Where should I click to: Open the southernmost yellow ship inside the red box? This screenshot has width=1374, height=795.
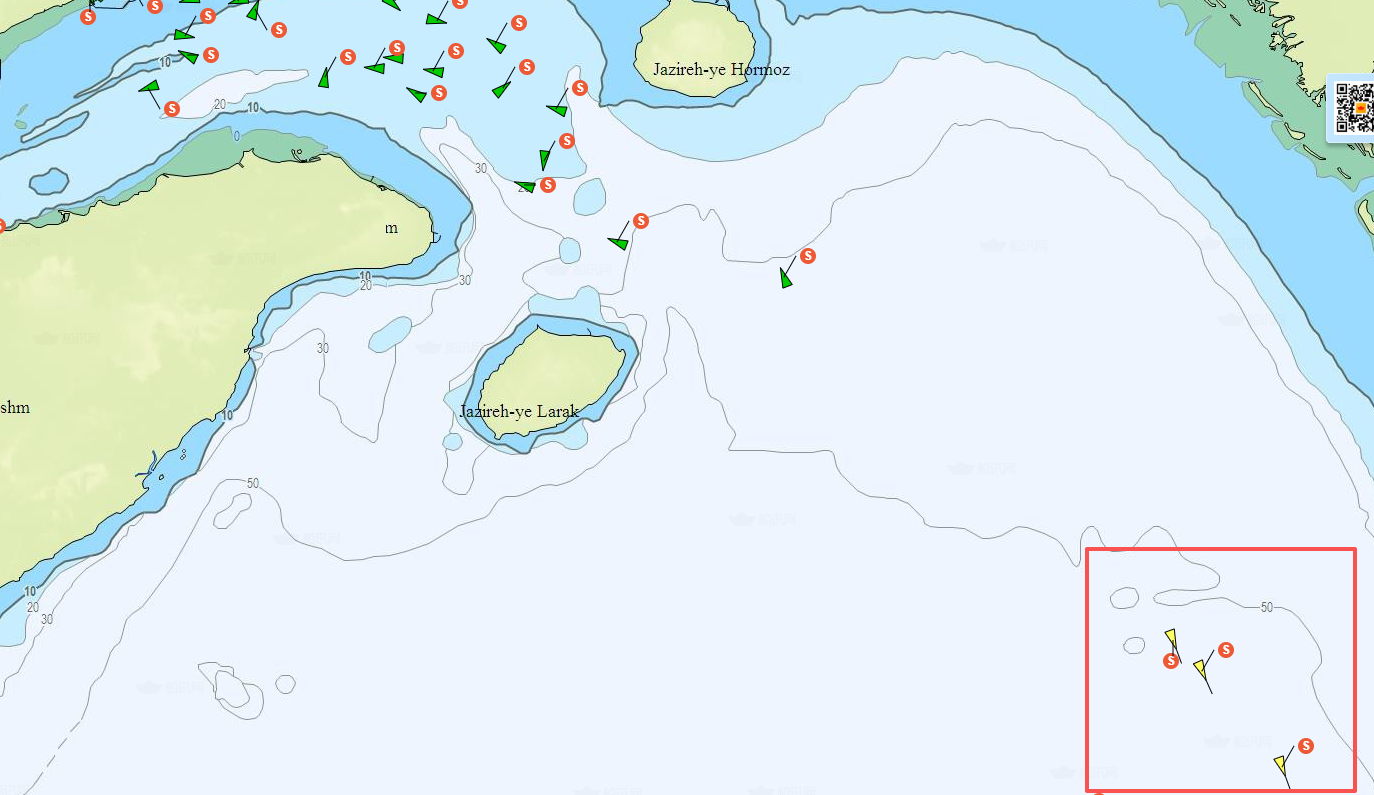(1280, 765)
